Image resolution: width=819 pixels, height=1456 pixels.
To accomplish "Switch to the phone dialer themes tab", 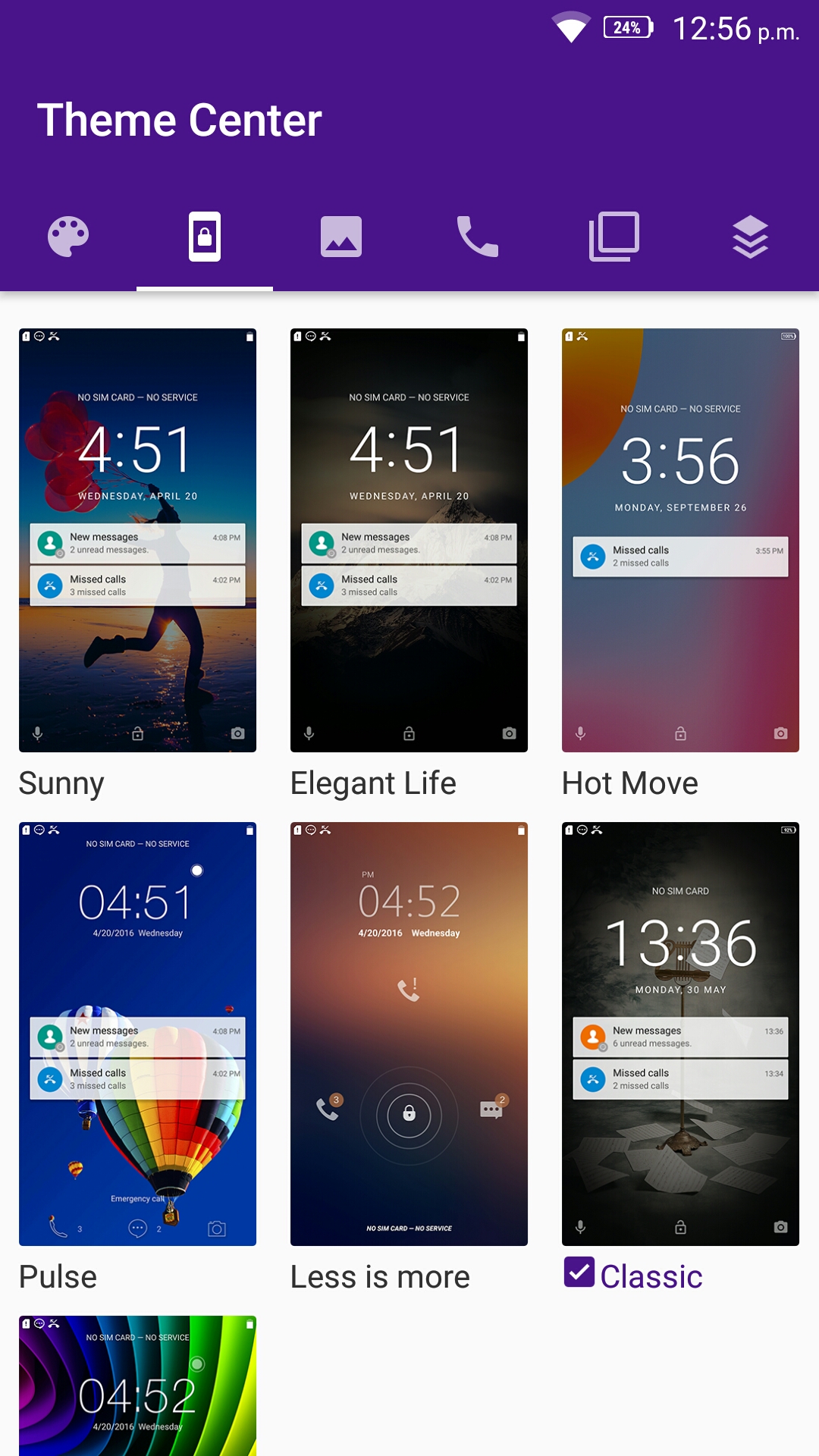I will click(478, 237).
